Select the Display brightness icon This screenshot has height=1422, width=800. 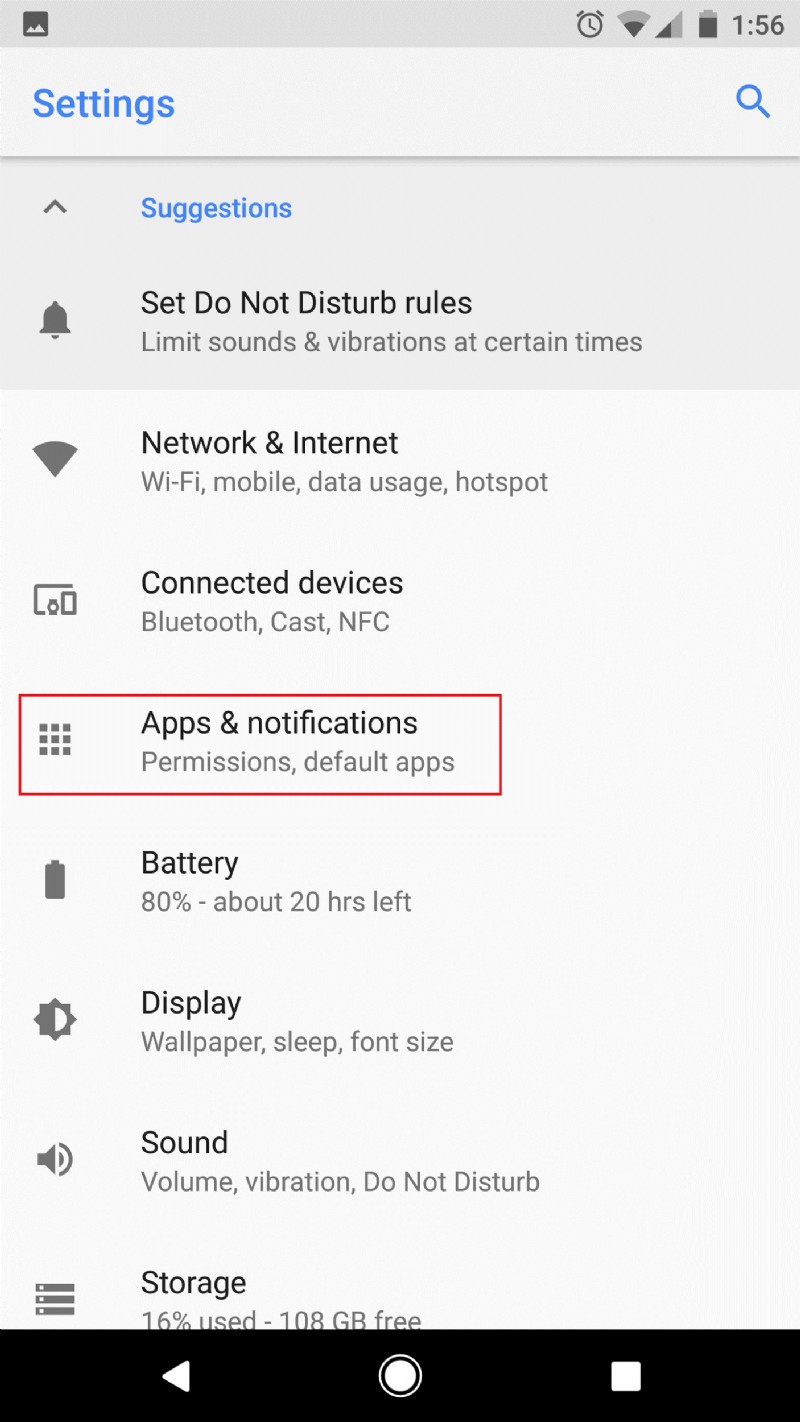click(55, 1019)
